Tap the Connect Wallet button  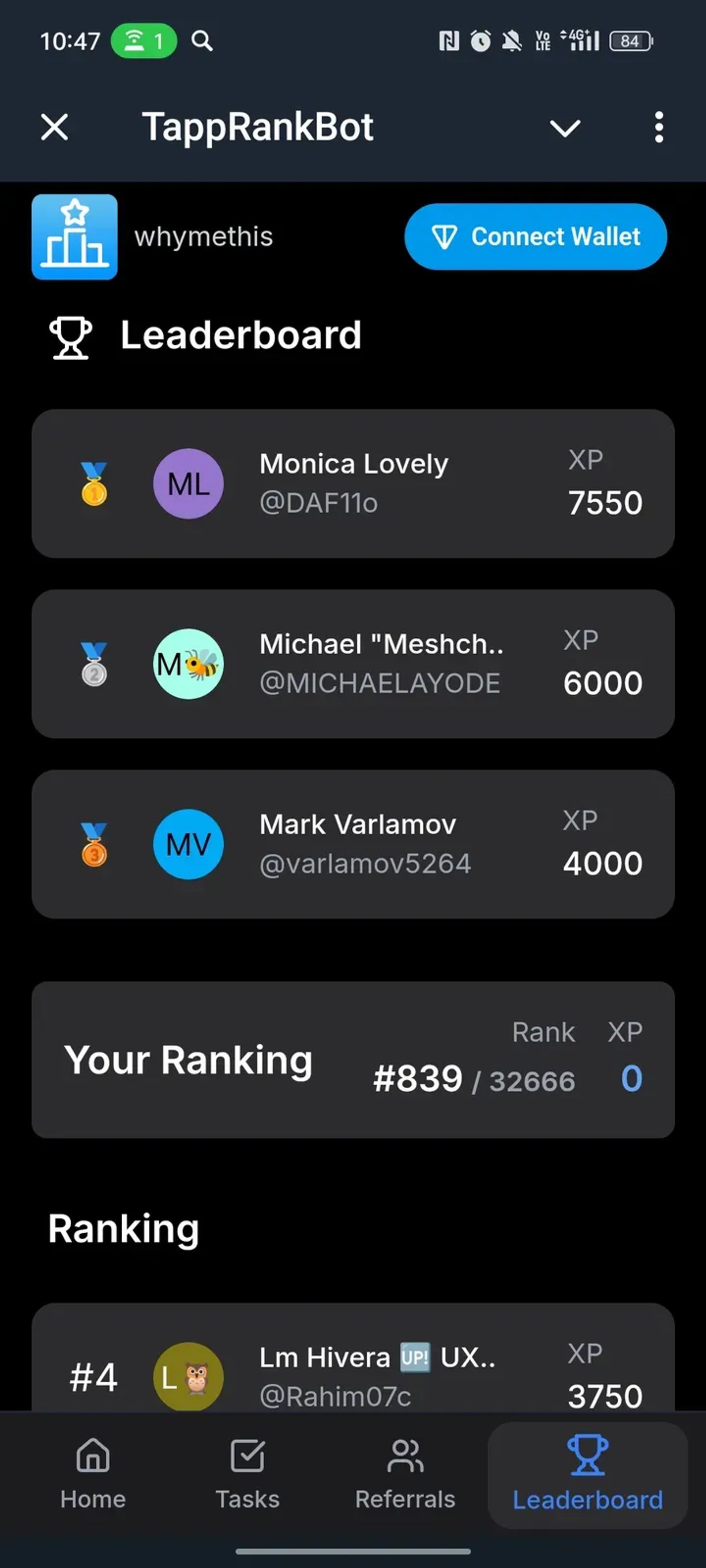click(535, 237)
